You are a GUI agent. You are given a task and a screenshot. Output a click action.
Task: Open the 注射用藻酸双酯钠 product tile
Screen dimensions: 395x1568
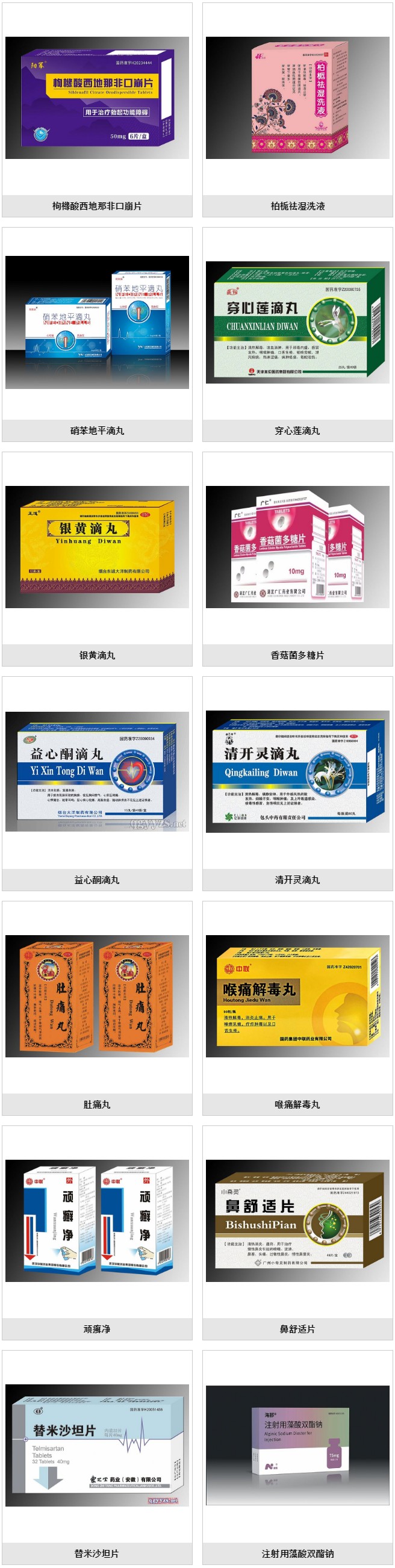(x=297, y=1445)
